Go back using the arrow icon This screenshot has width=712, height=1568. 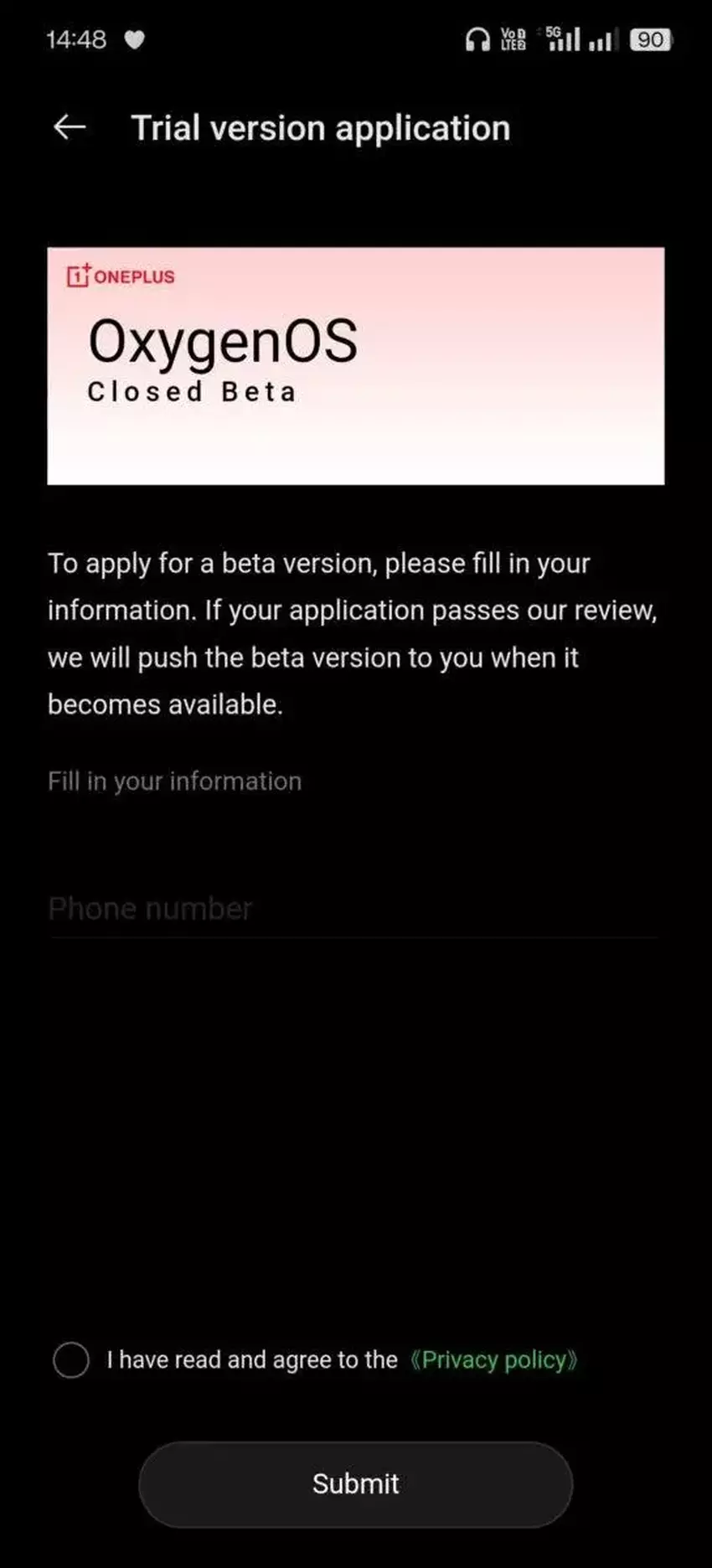pyautogui.click(x=70, y=127)
